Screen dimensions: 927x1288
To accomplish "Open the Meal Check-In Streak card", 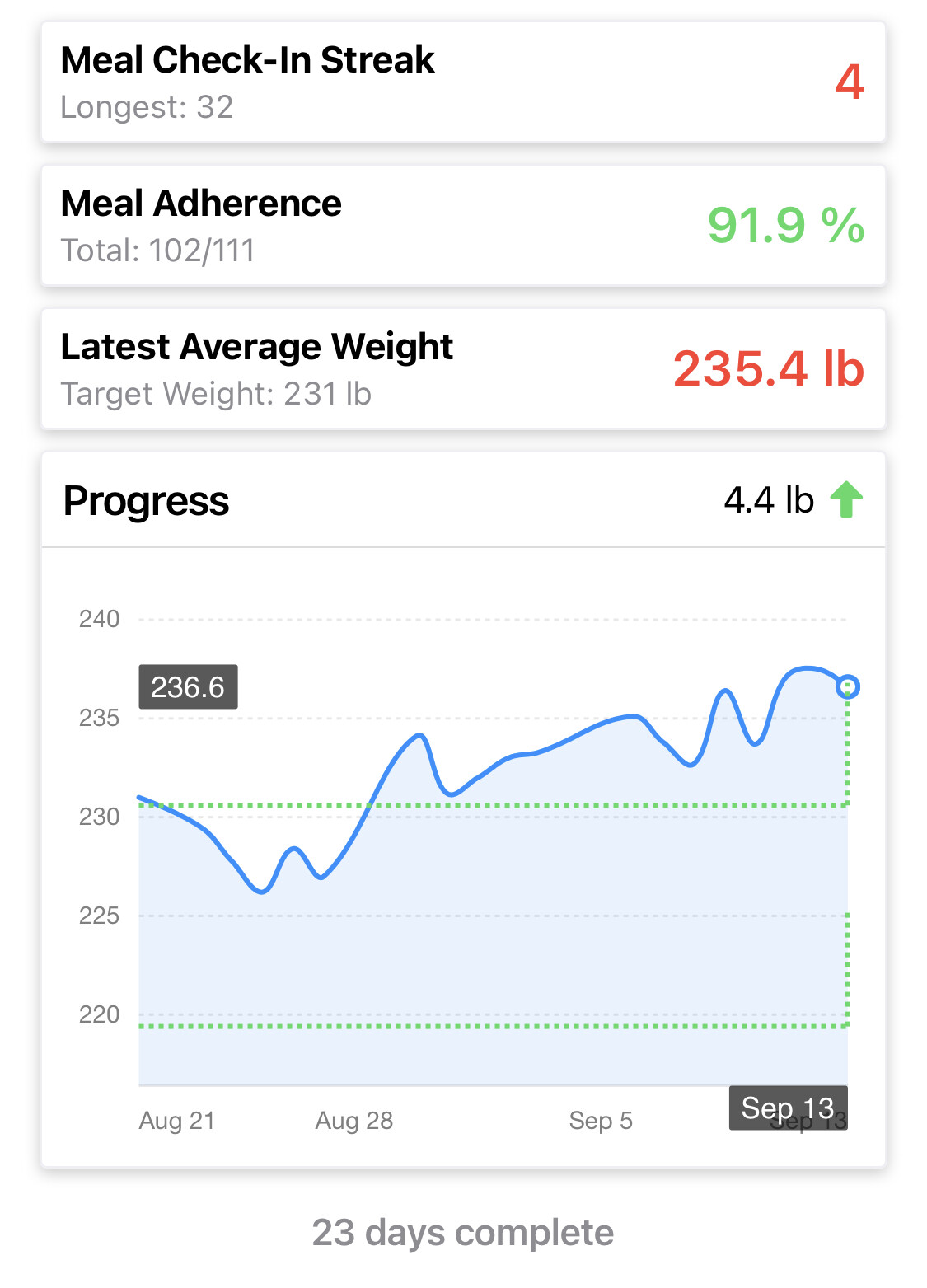I will point(463,82).
